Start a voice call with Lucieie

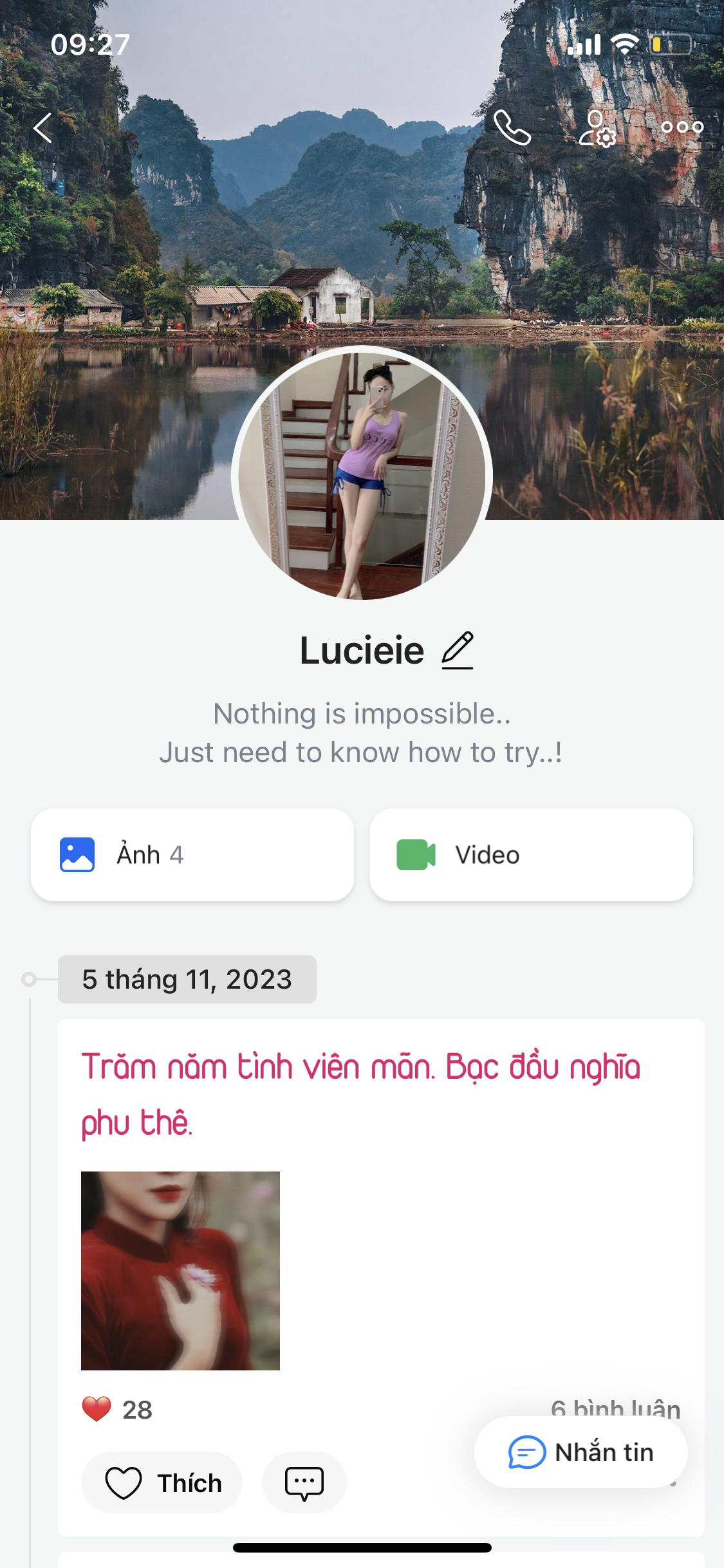(512, 127)
